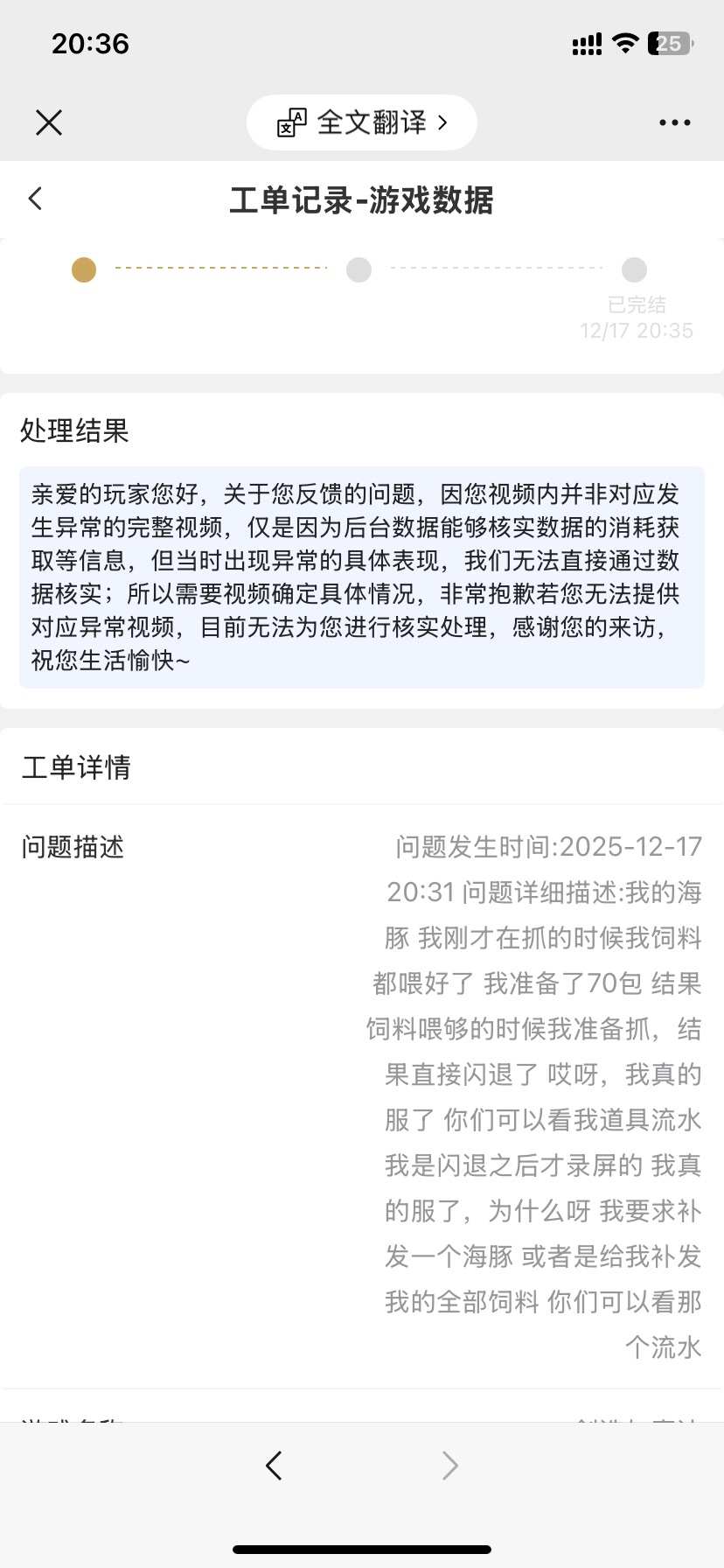Open the three-dot overflow menu
Viewport: 724px width, 1568px height.
[x=674, y=122]
